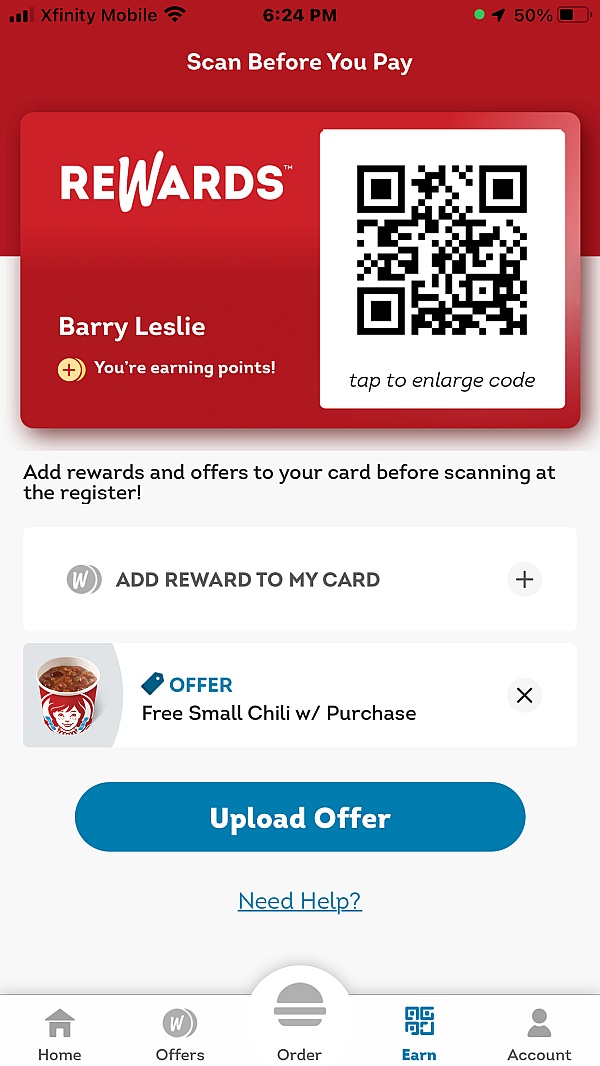Tap the QR code card to enlarge the code
600x1066 pixels.
(x=442, y=269)
